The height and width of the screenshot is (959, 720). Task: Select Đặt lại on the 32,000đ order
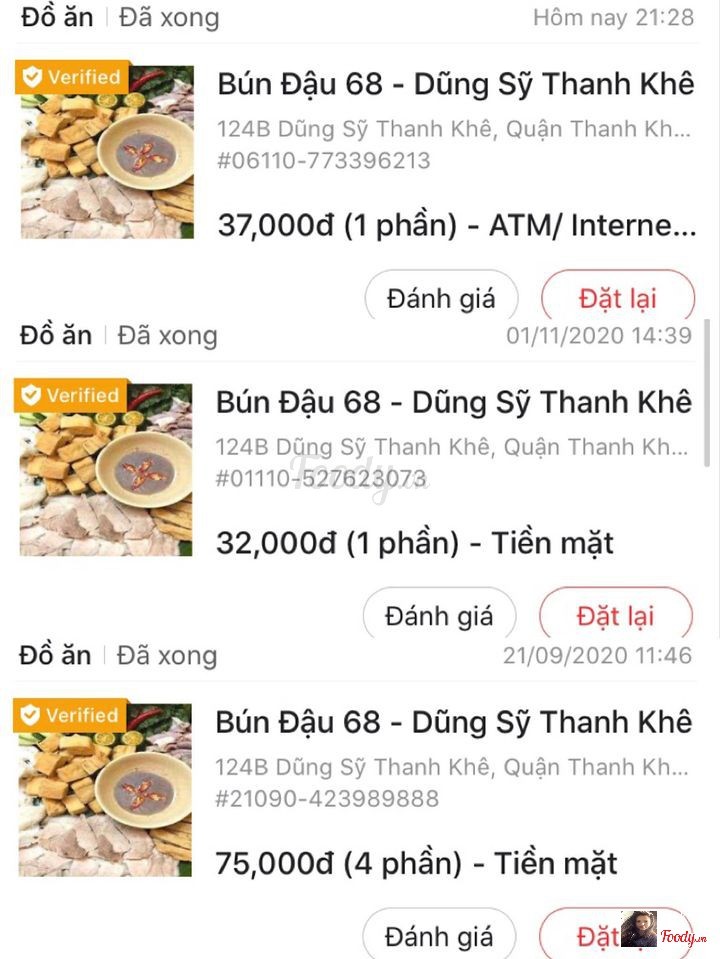[615, 615]
